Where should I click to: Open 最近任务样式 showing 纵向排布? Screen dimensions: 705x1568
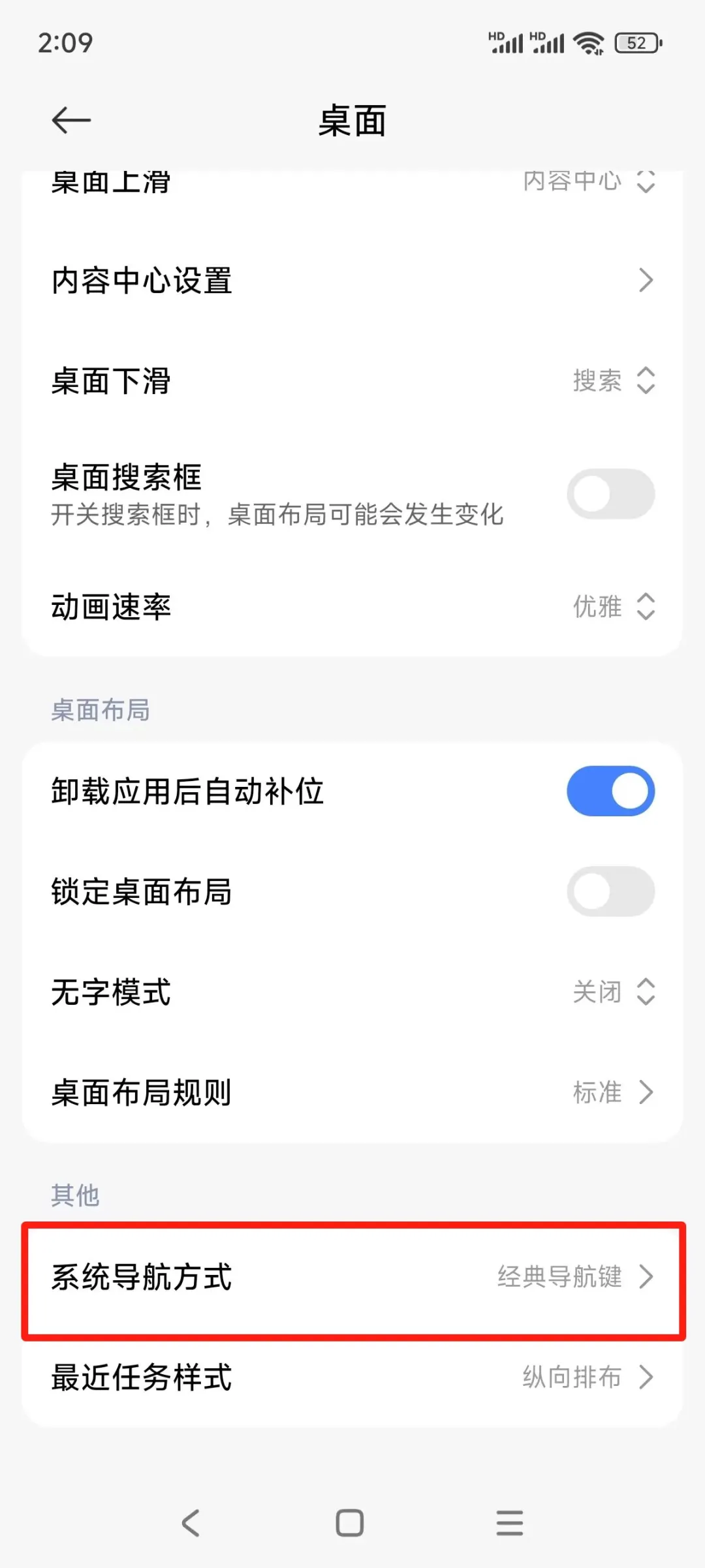(352, 1378)
